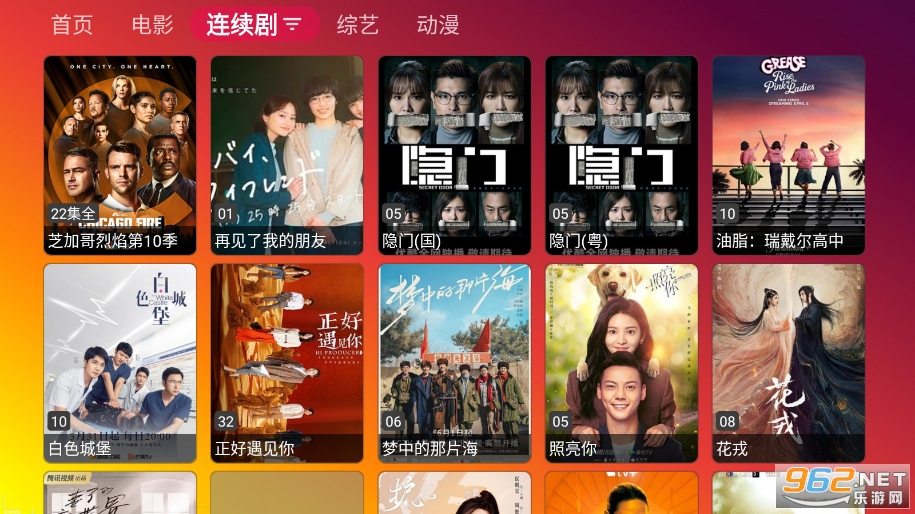
Task: Open 梦中的那片海 series
Action: click(455, 363)
